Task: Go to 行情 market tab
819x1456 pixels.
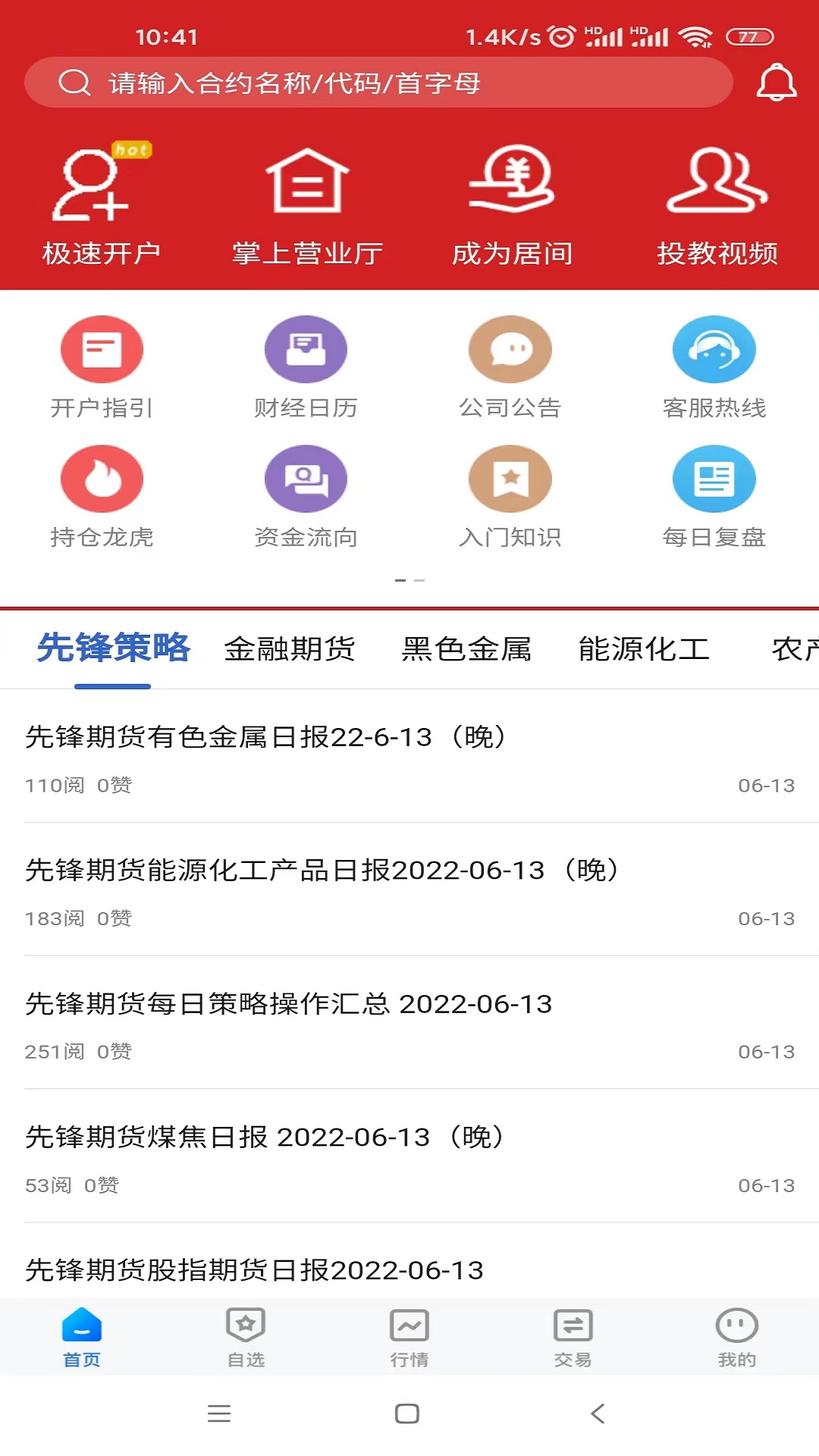Action: pos(409,1338)
